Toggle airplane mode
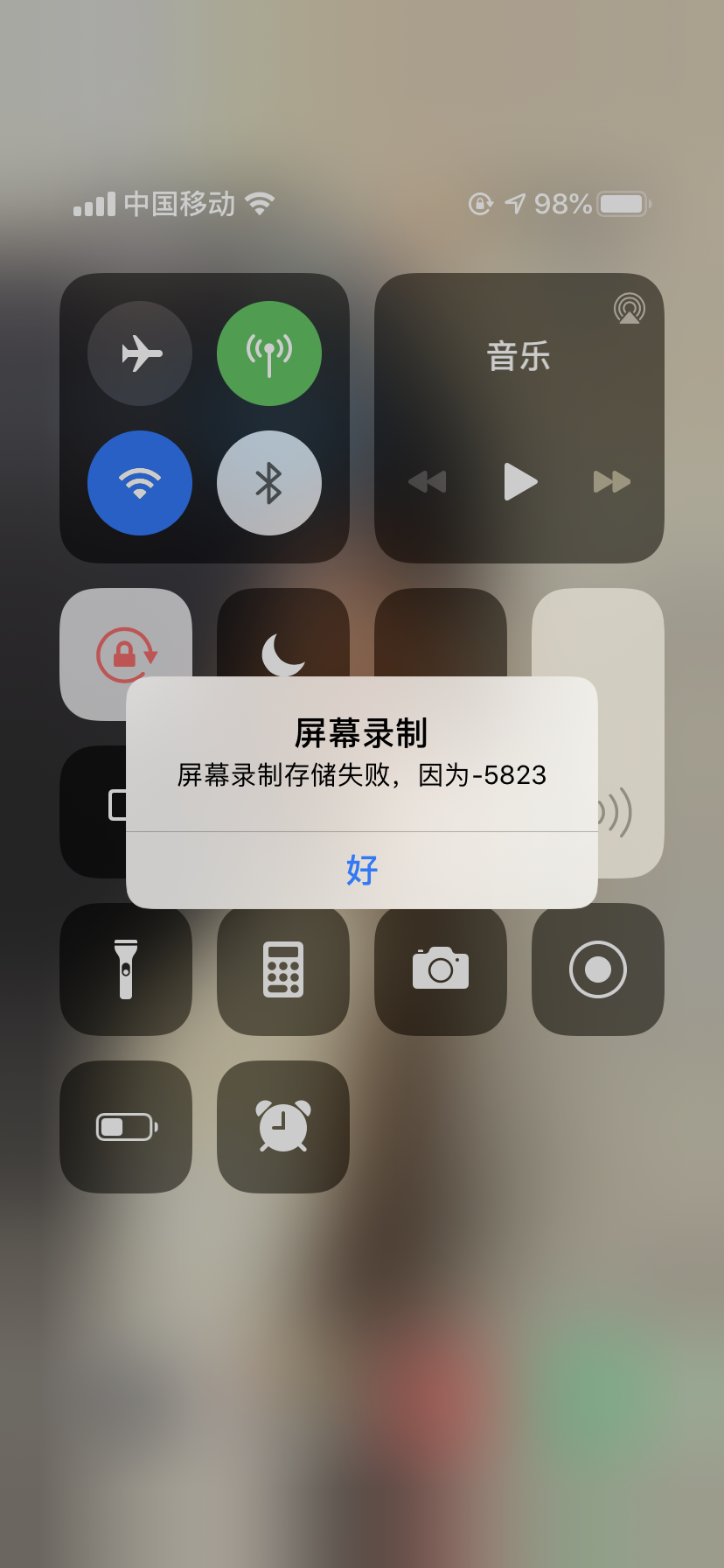Screen dimensions: 724x1568 140,353
